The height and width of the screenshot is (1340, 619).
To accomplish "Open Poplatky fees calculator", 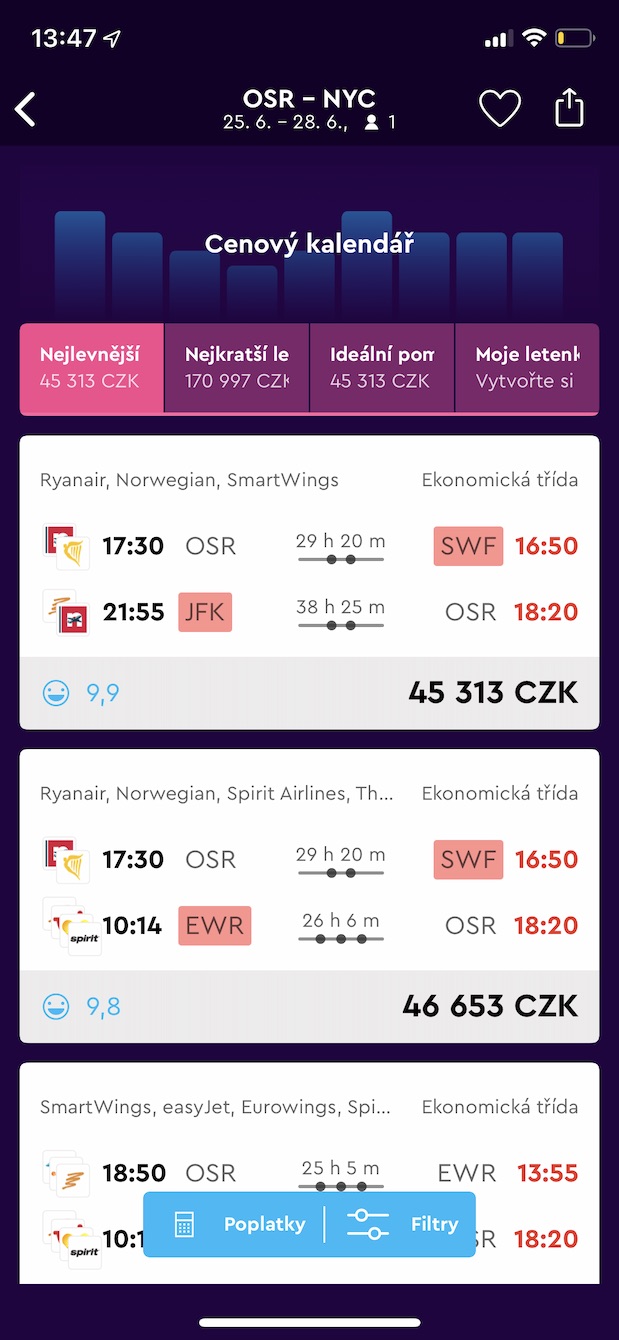I will point(240,1224).
